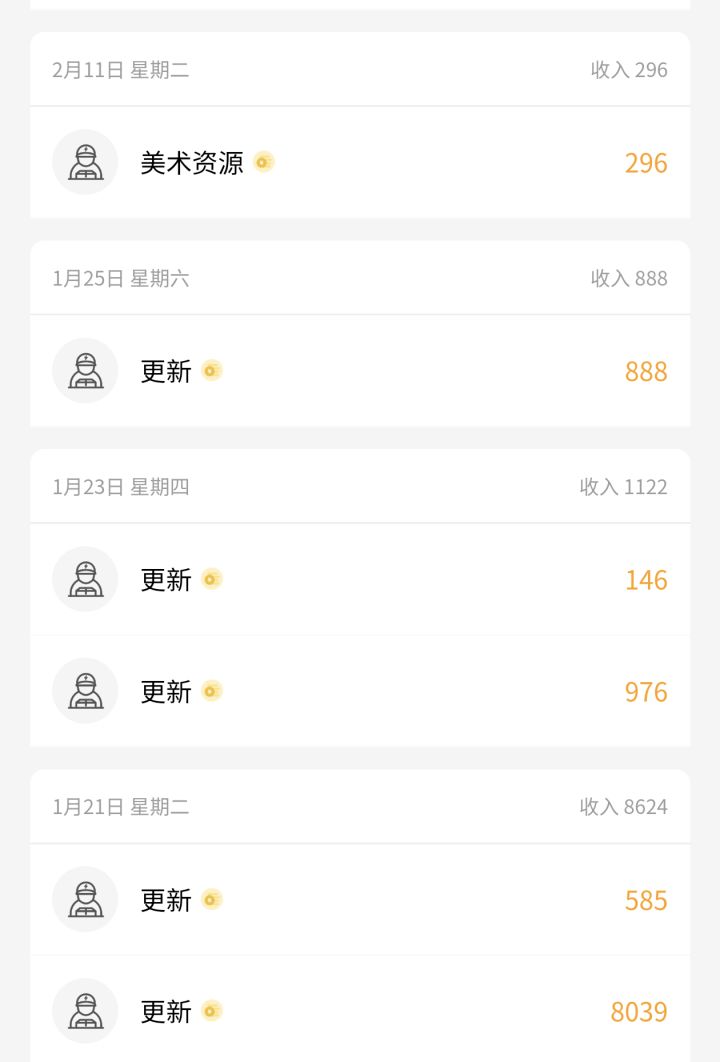The height and width of the screenshot is (1062, 720).
Task: Tap the 更新 entry of 585
Action: point(360,900)
